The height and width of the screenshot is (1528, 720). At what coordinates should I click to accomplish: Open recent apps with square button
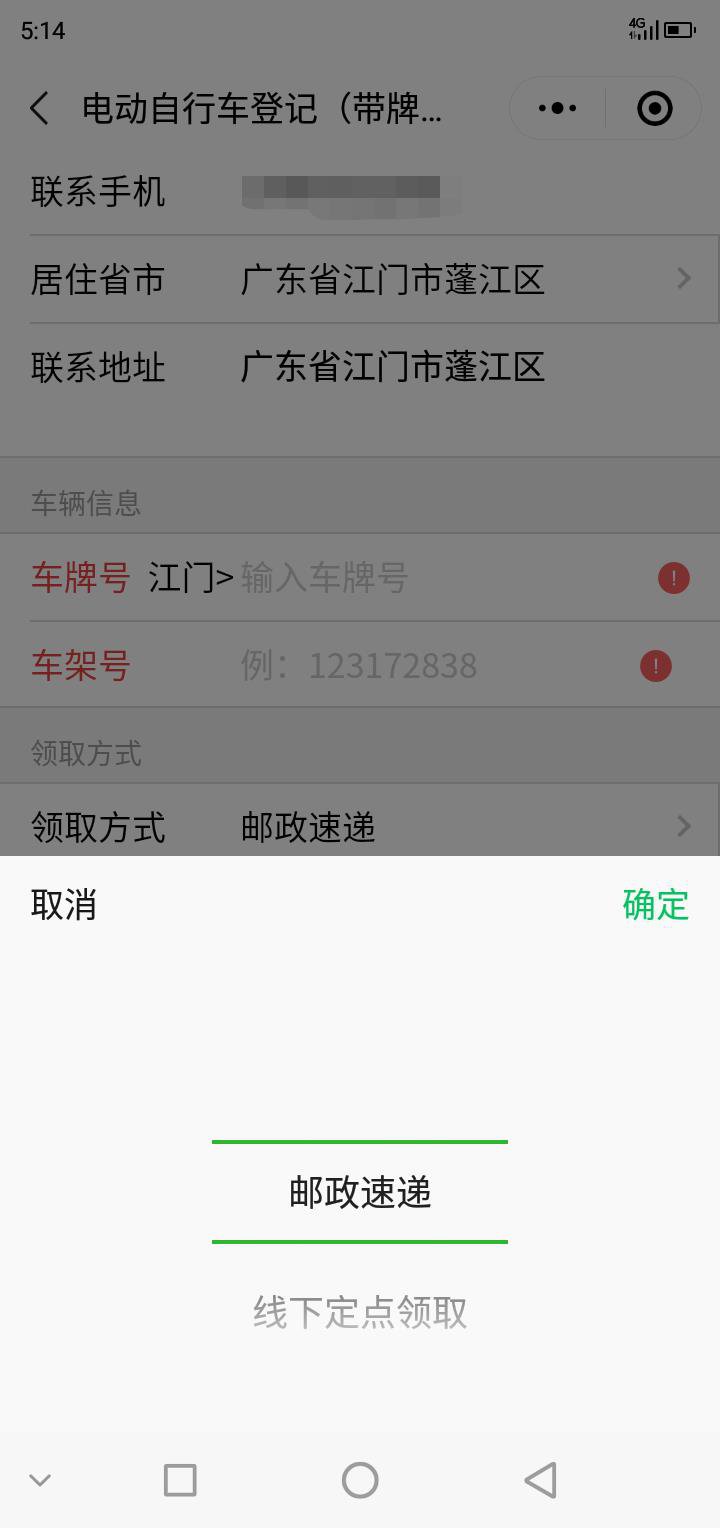coord(180,1480)
